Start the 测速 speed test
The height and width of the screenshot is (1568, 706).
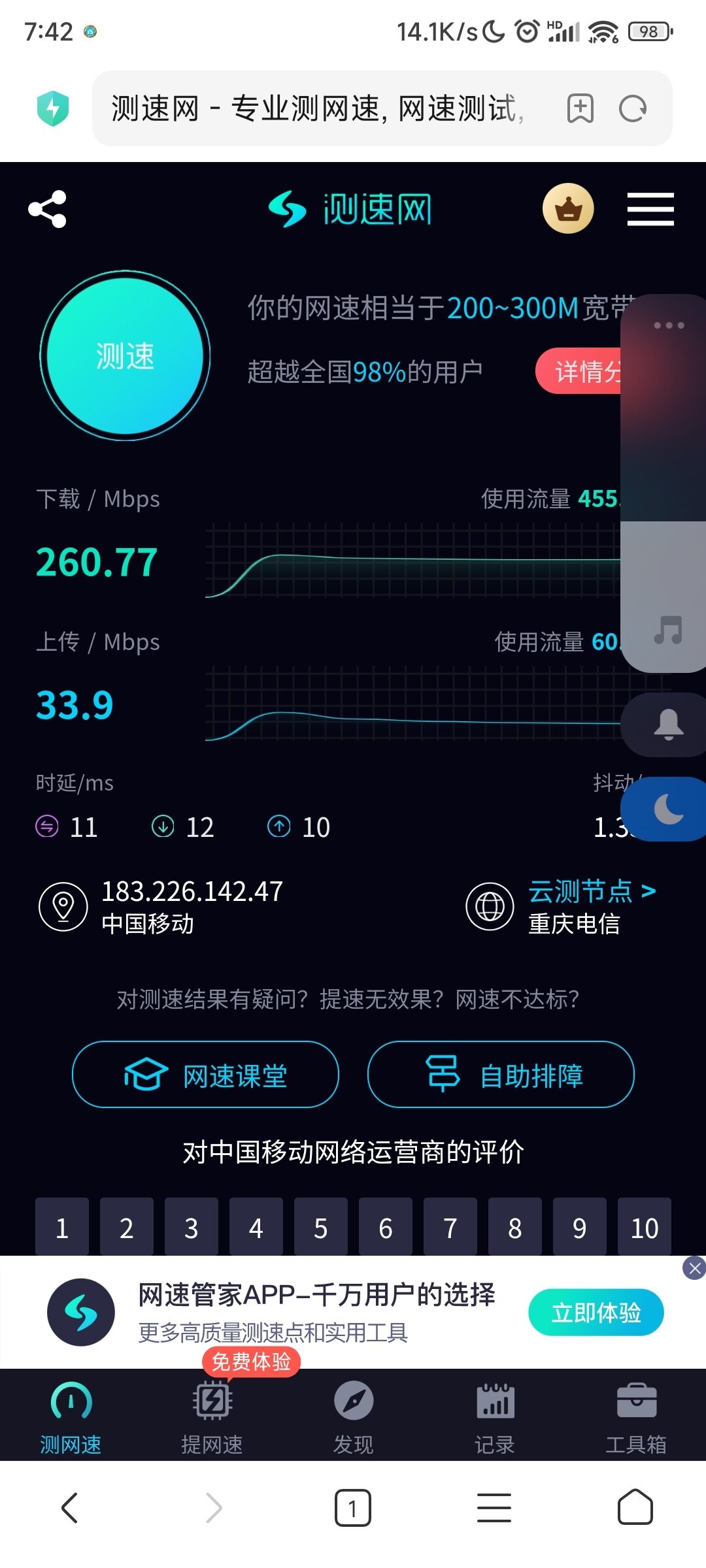[125, 355]
